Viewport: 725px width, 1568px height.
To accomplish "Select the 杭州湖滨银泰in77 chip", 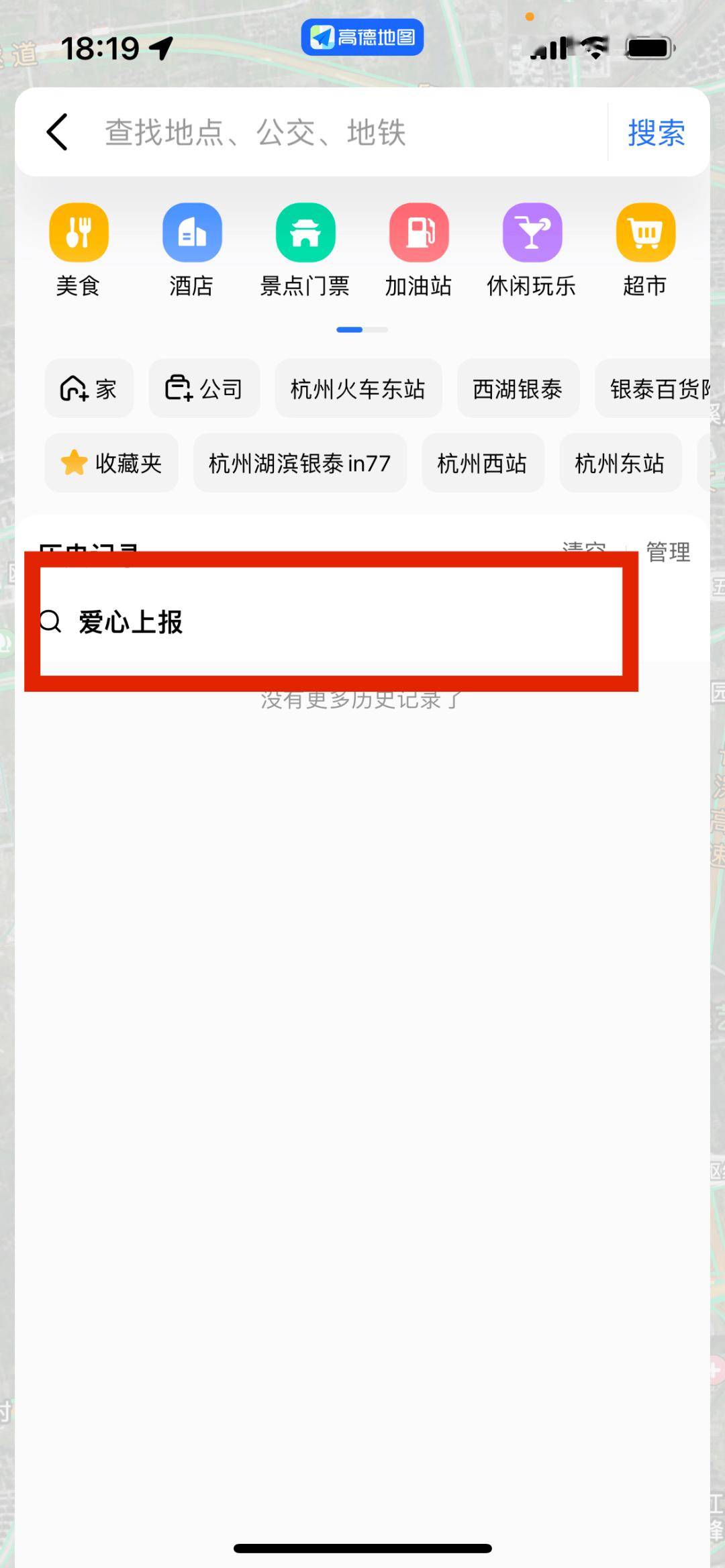I will (299, 463).
